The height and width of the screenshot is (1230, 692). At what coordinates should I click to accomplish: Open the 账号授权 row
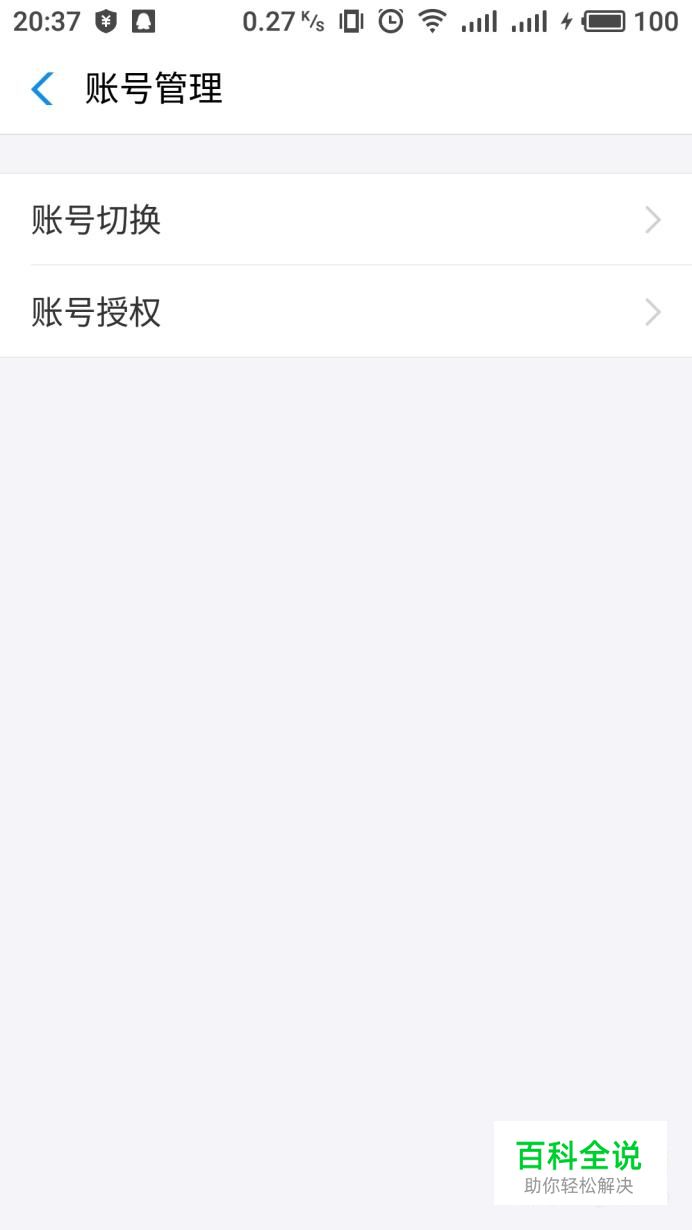click(x=346, y=312)
